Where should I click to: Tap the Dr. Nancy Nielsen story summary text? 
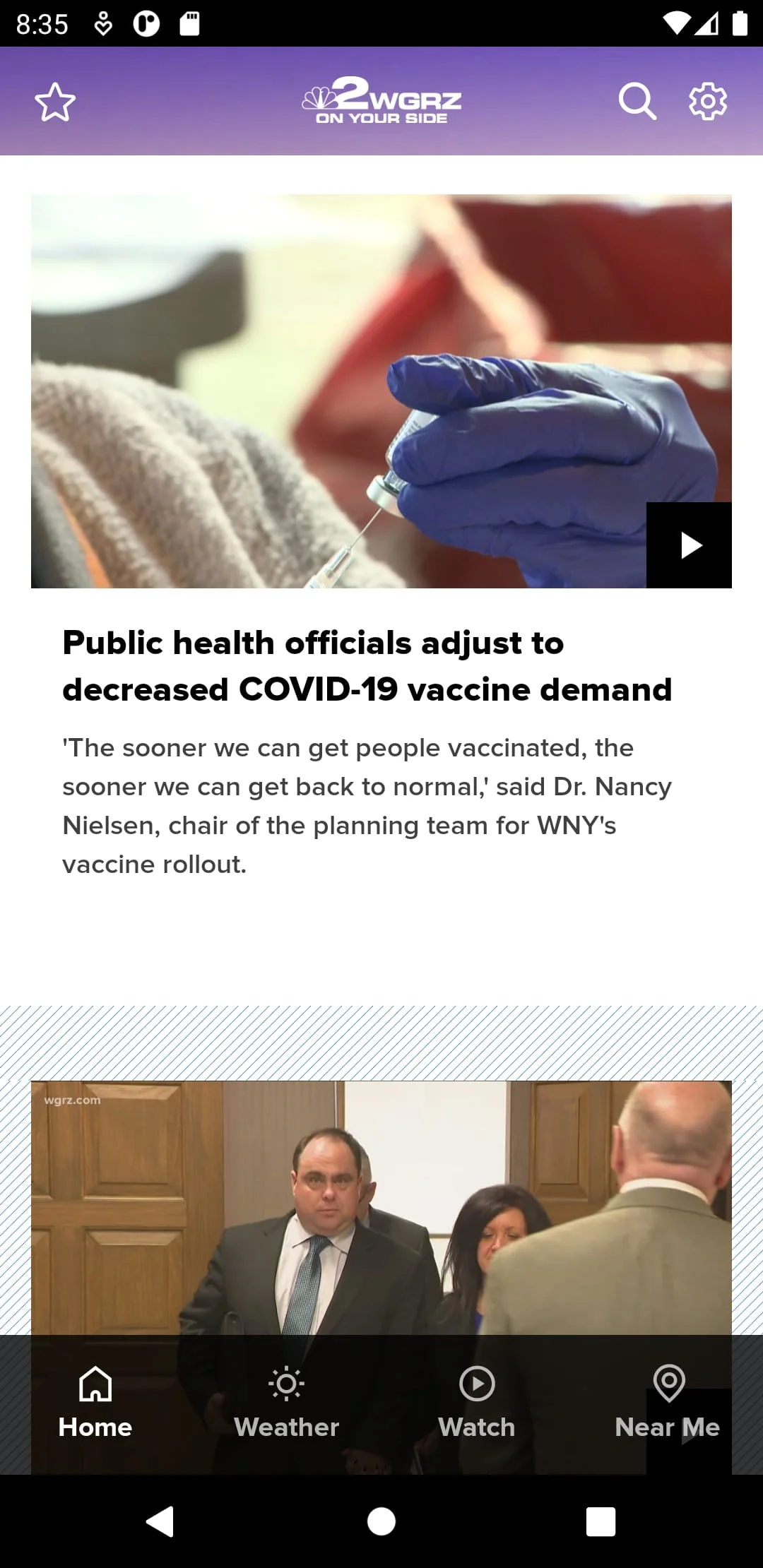click(367, 804)
